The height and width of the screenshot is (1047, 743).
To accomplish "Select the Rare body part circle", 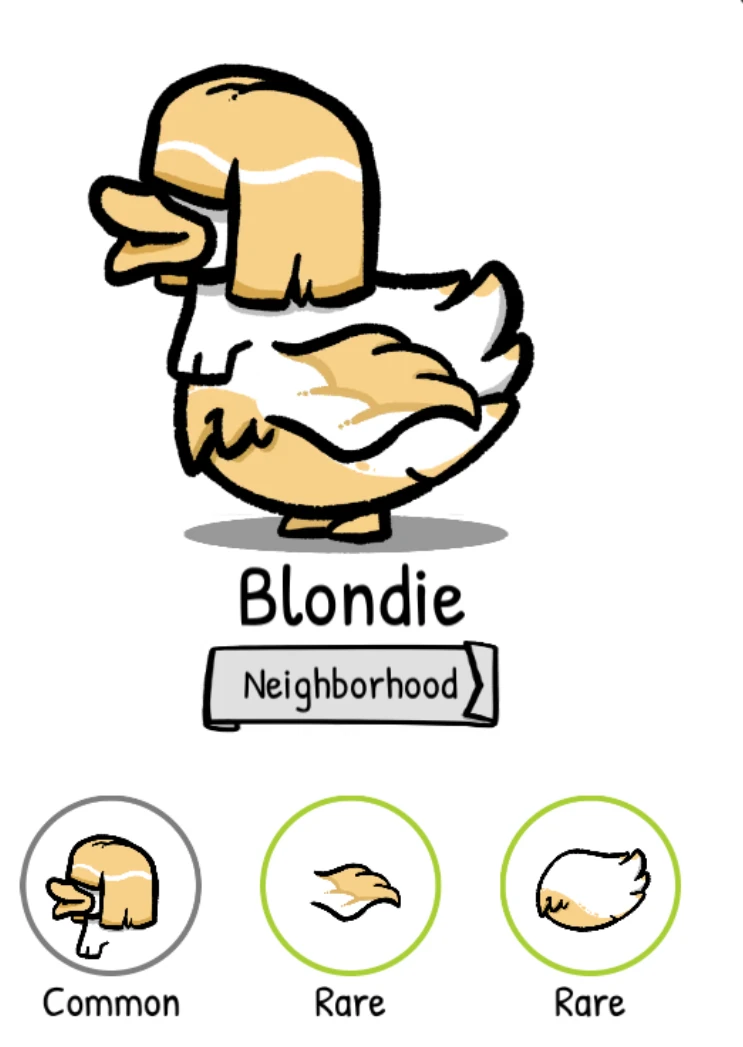I will click(x=590, y=885).
